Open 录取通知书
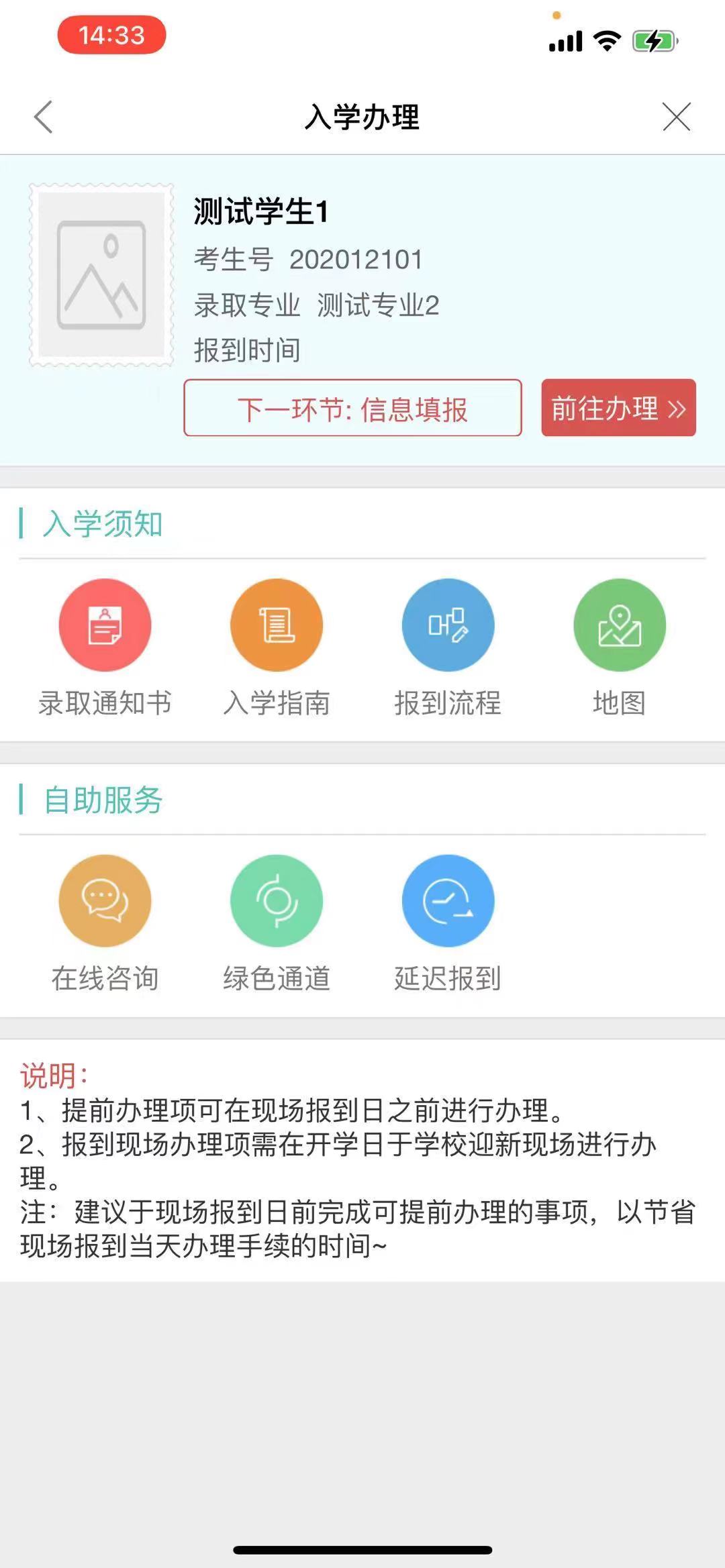The width and height of the screenshot is (725, 1568). 105,625
